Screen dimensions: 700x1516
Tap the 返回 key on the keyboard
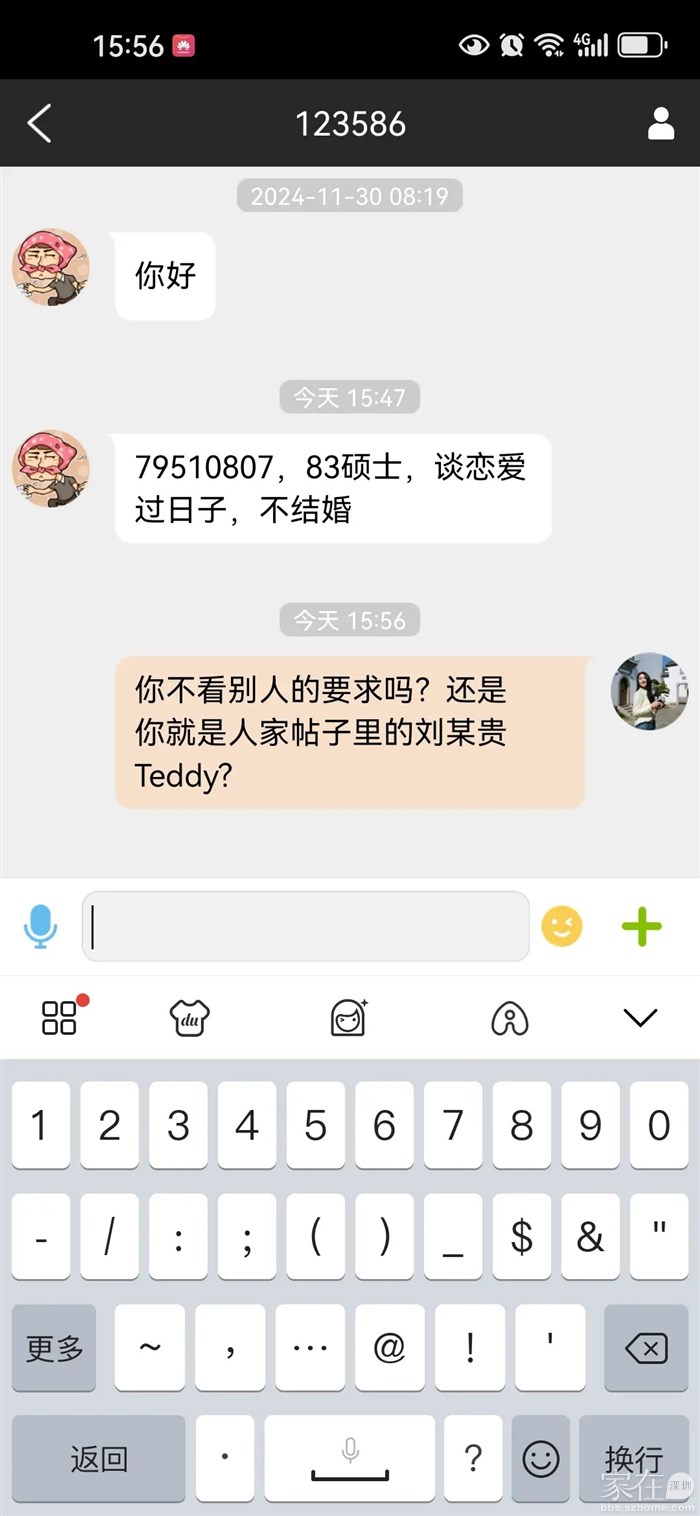98,1459
